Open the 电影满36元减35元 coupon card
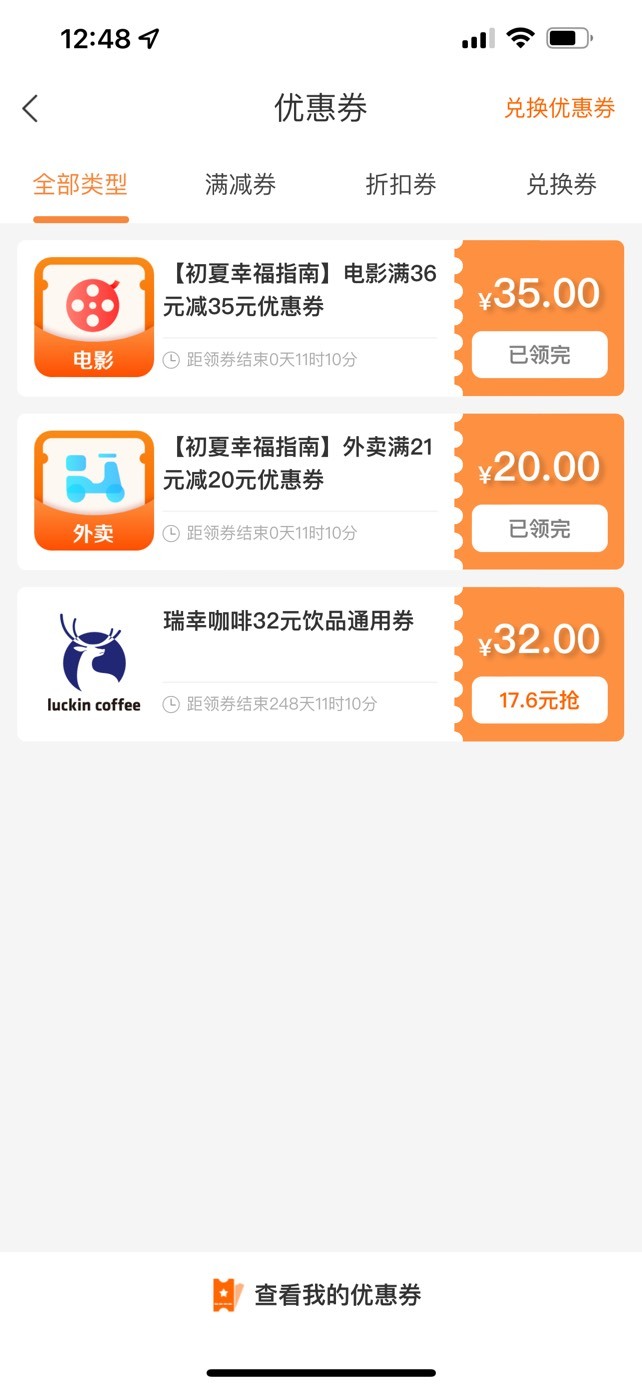 tap(321, 318)
